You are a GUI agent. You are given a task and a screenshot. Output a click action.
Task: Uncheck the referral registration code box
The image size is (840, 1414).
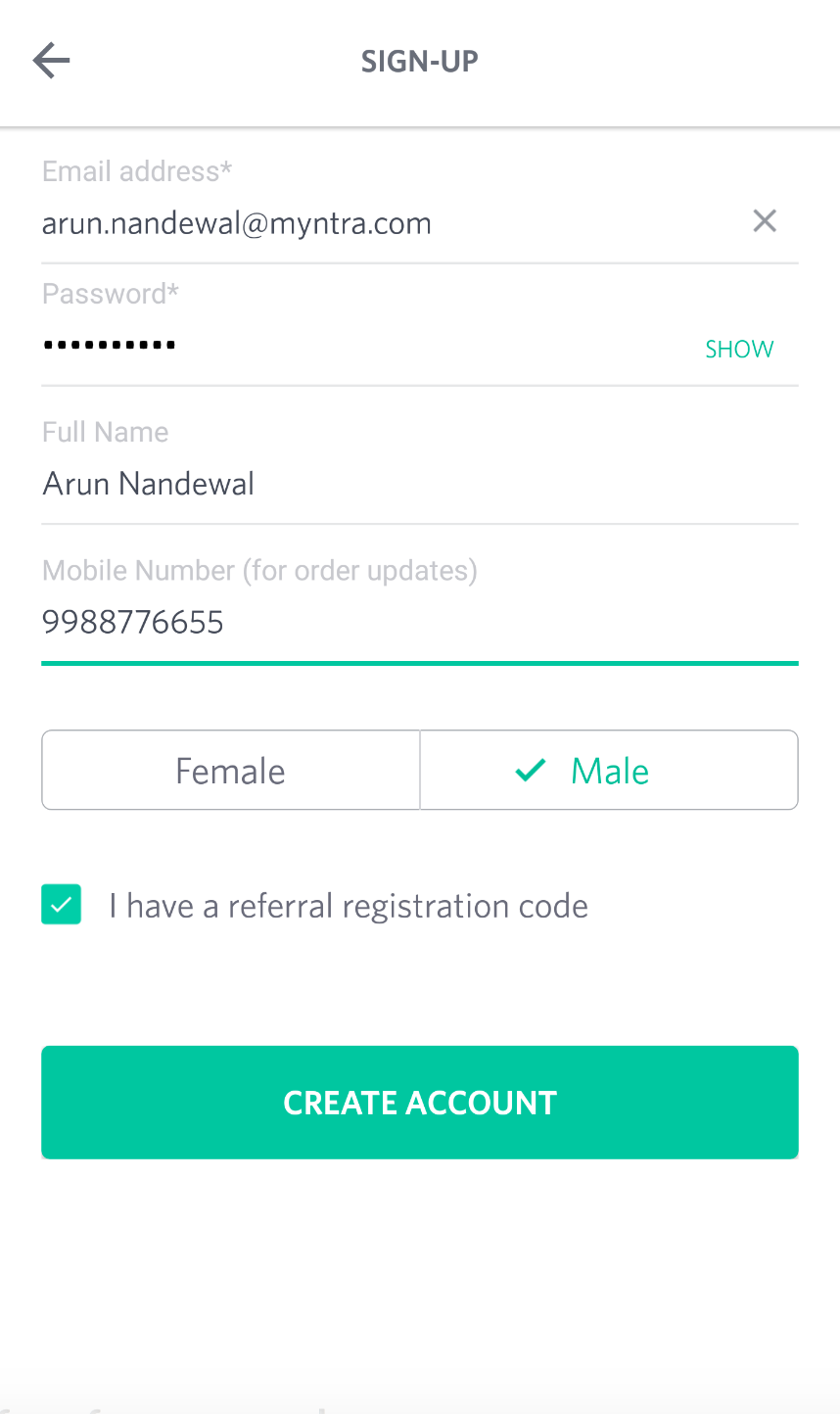(62, 905)
